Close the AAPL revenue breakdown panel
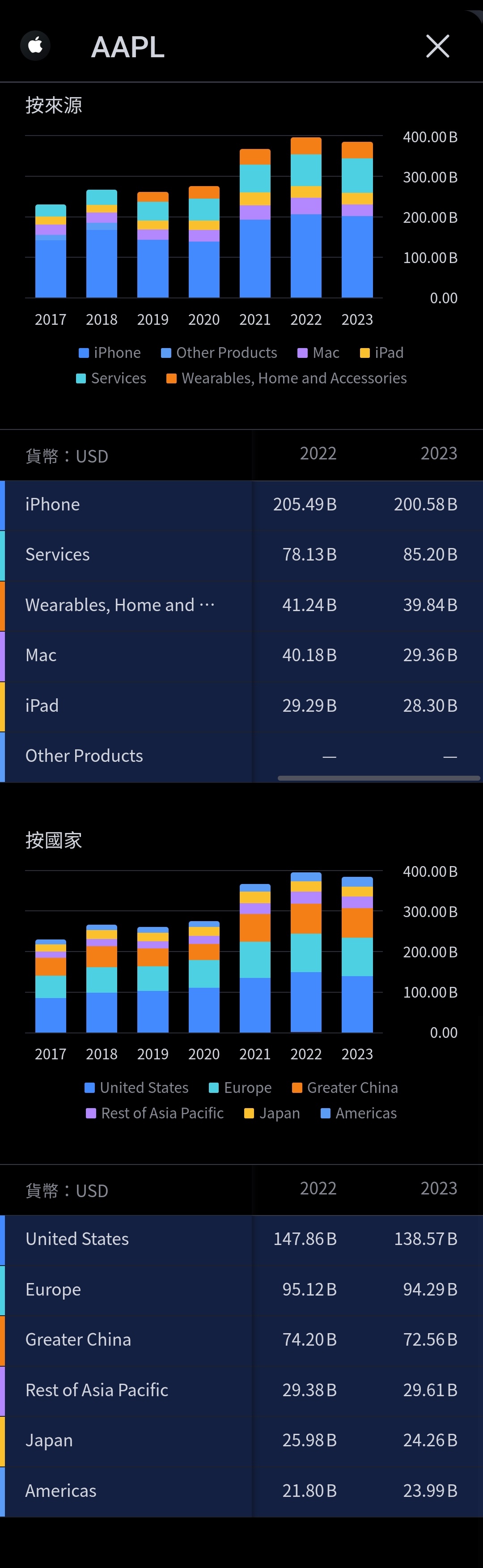The height and width of the screenshot is (1568, 483). [437, 46]
